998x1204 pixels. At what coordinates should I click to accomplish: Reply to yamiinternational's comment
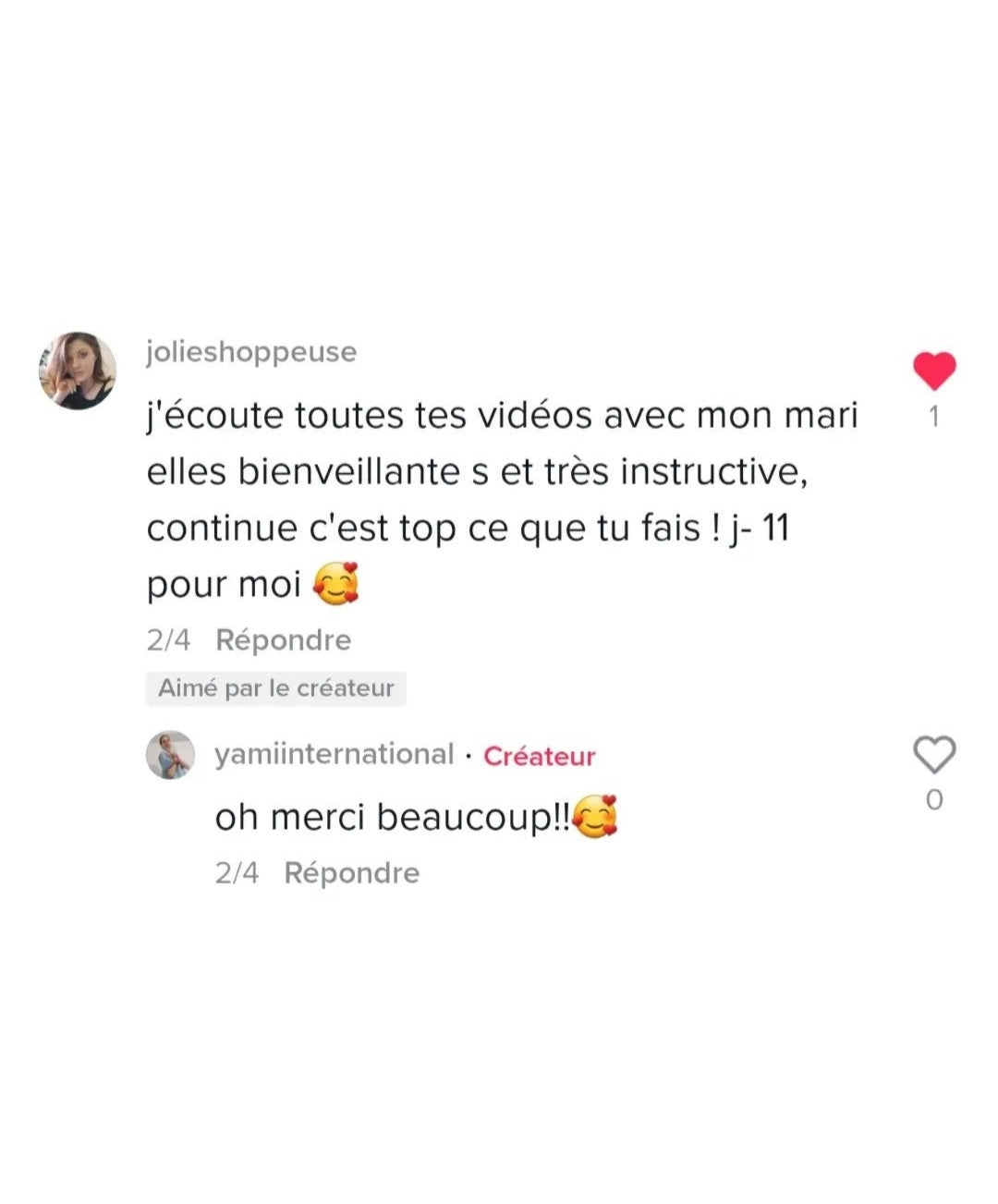pos(351,872)
